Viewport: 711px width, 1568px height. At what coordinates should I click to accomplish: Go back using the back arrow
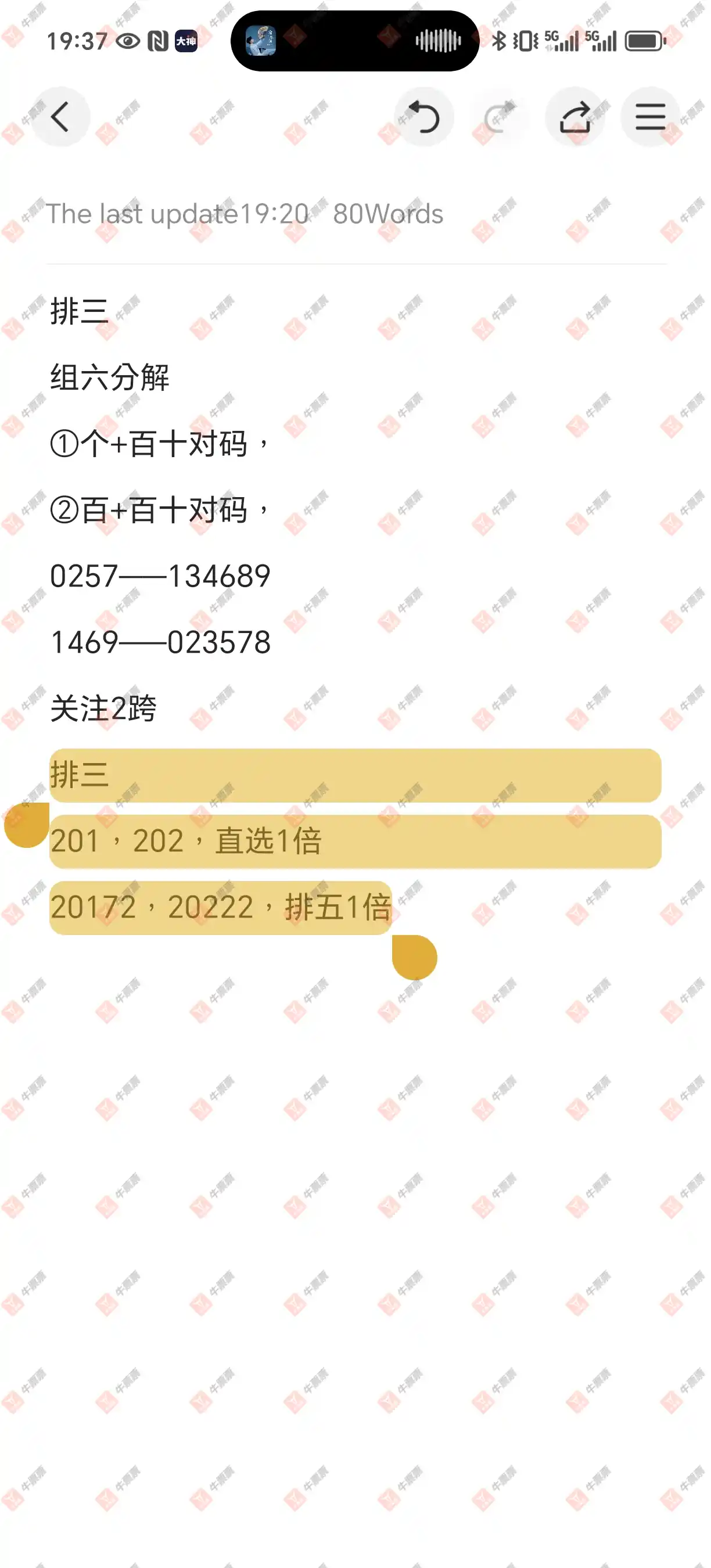[60, 117]
